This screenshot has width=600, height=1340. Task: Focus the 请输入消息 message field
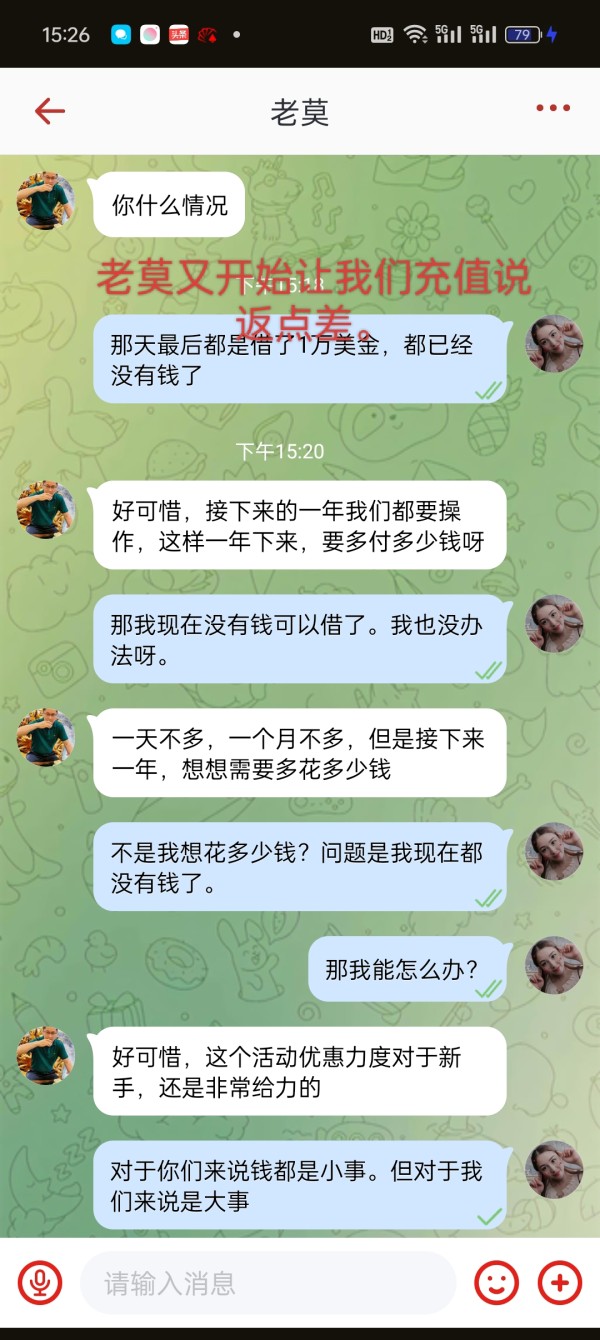tap(268, 1283)
